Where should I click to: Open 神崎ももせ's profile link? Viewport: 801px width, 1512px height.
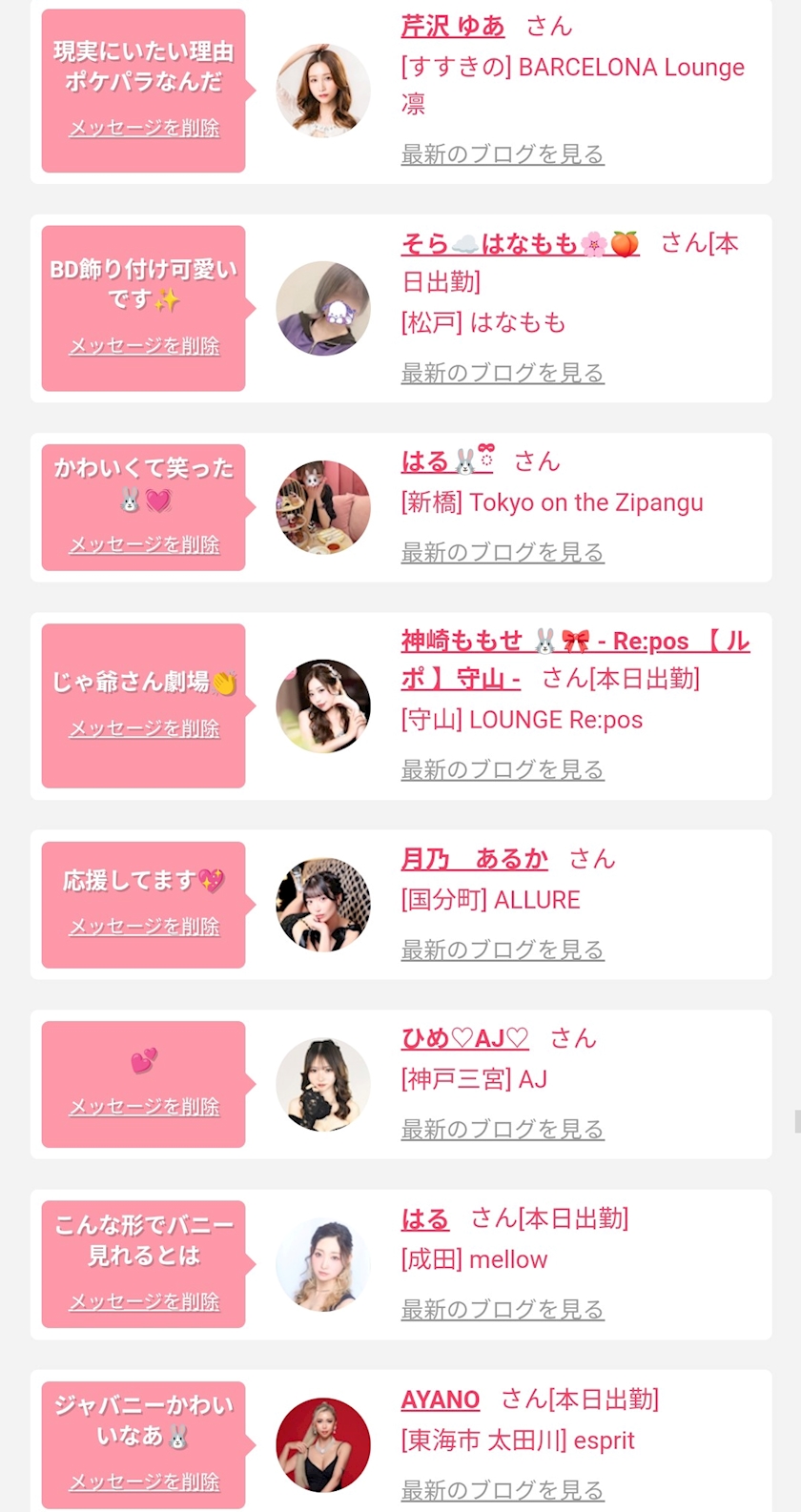[x=575, y=660]
